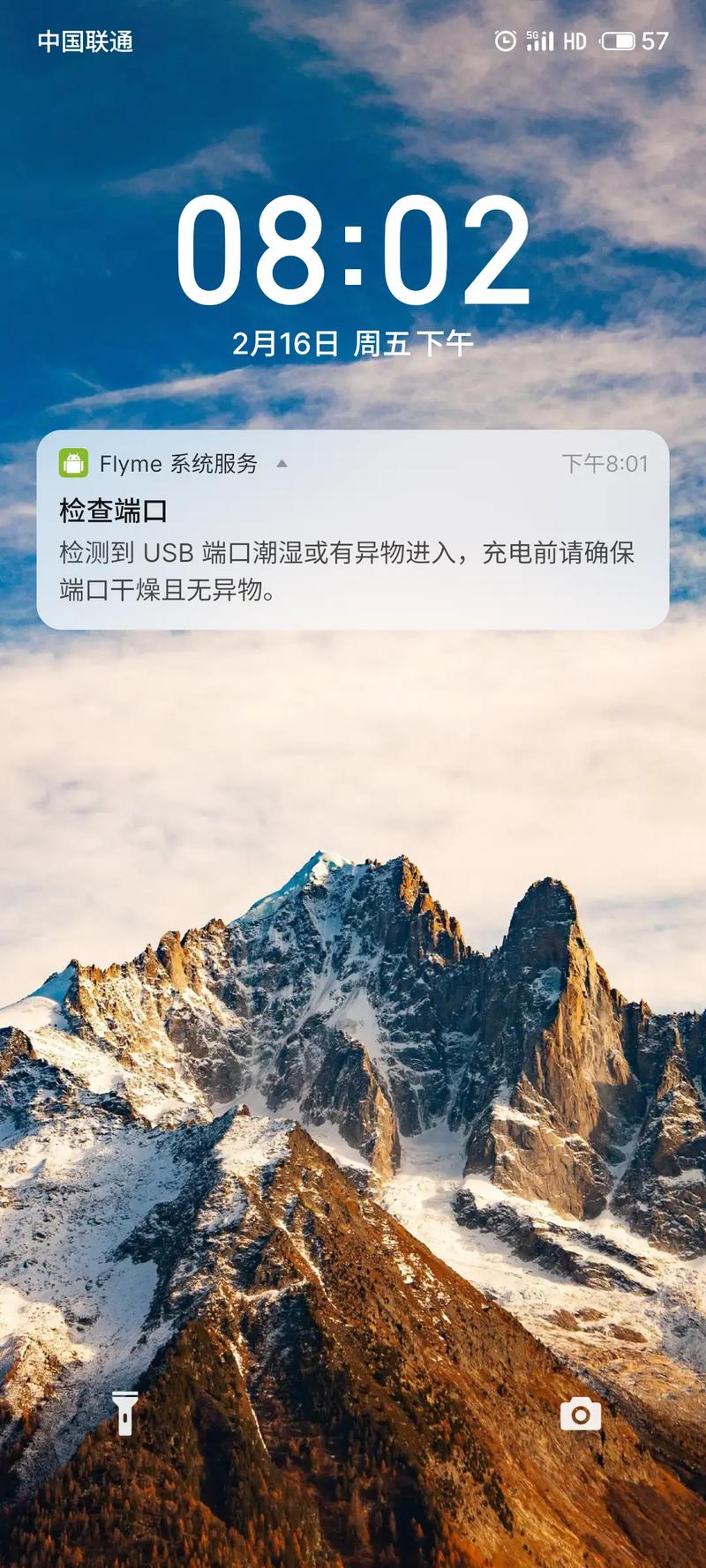The width and height of the screenshot is (706, 1568).
Task: Tap the alarm clock status bar icon
Action: tap(504, 39)
